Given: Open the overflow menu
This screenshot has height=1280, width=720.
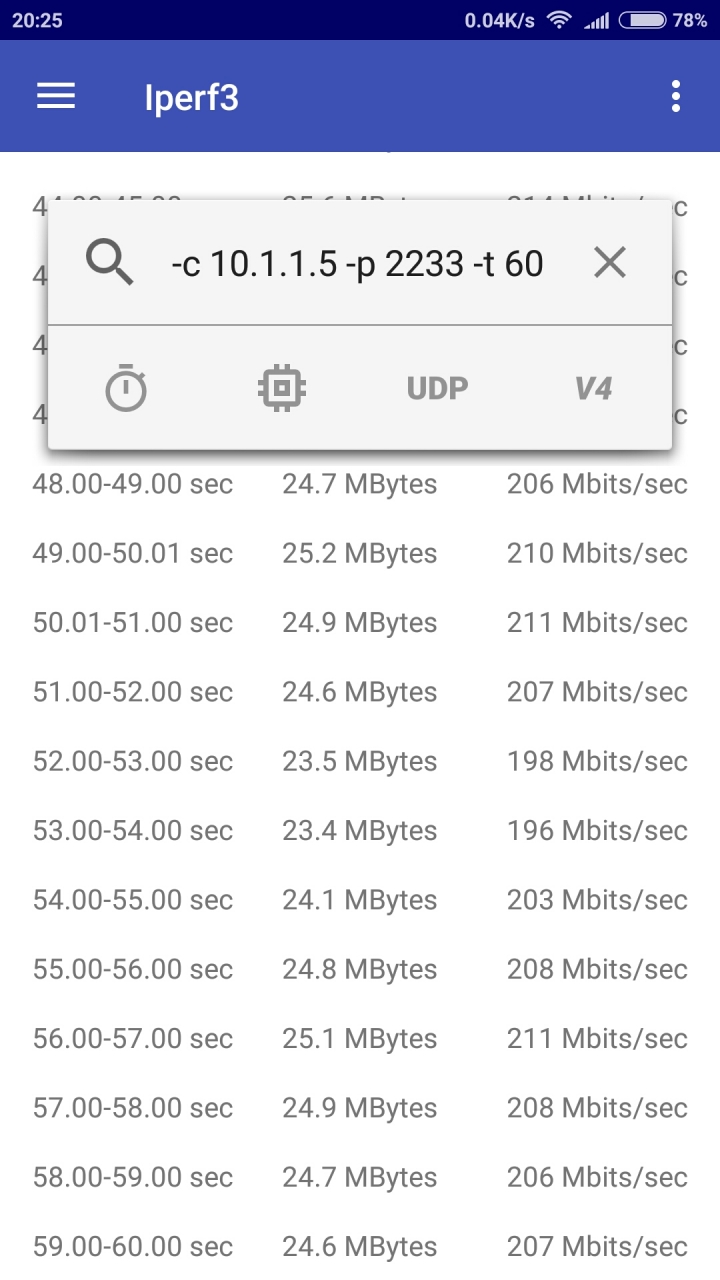Looking at the screenshot, I should [x=676, y=96].
